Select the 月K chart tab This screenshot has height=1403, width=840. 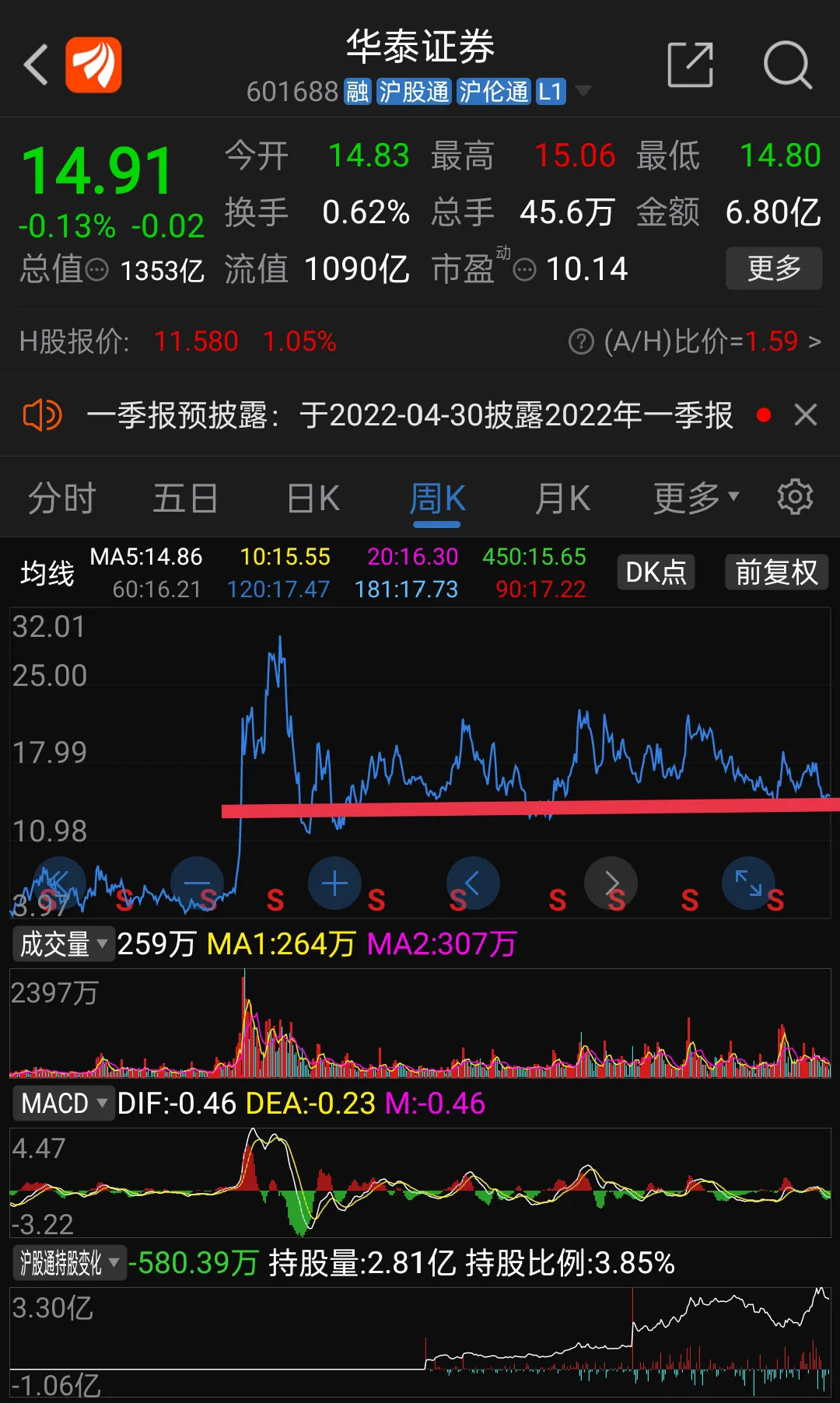tap(562, 498)
